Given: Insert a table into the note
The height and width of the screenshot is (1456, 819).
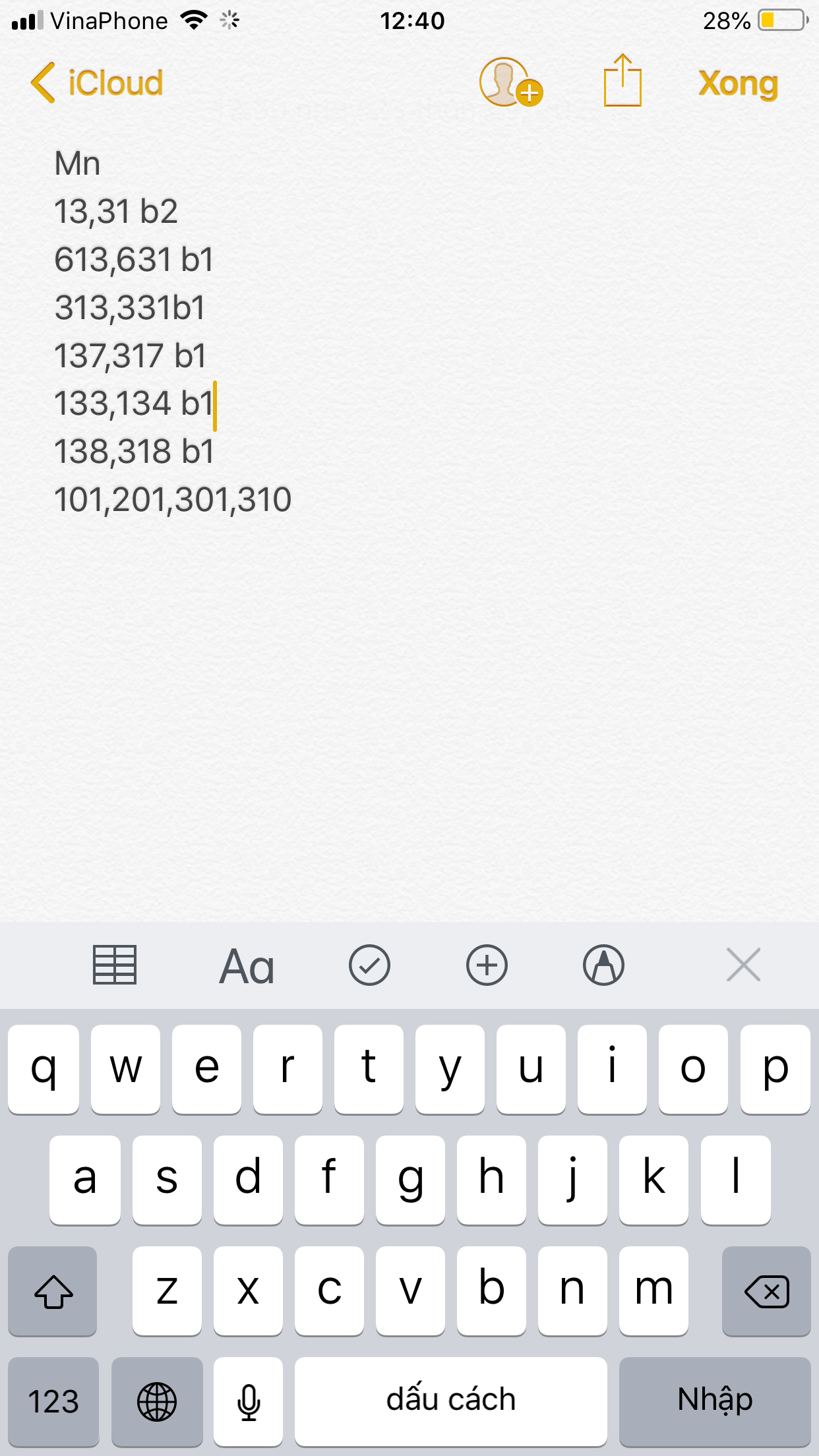Looking at the screenshot, I should (115, 965).
